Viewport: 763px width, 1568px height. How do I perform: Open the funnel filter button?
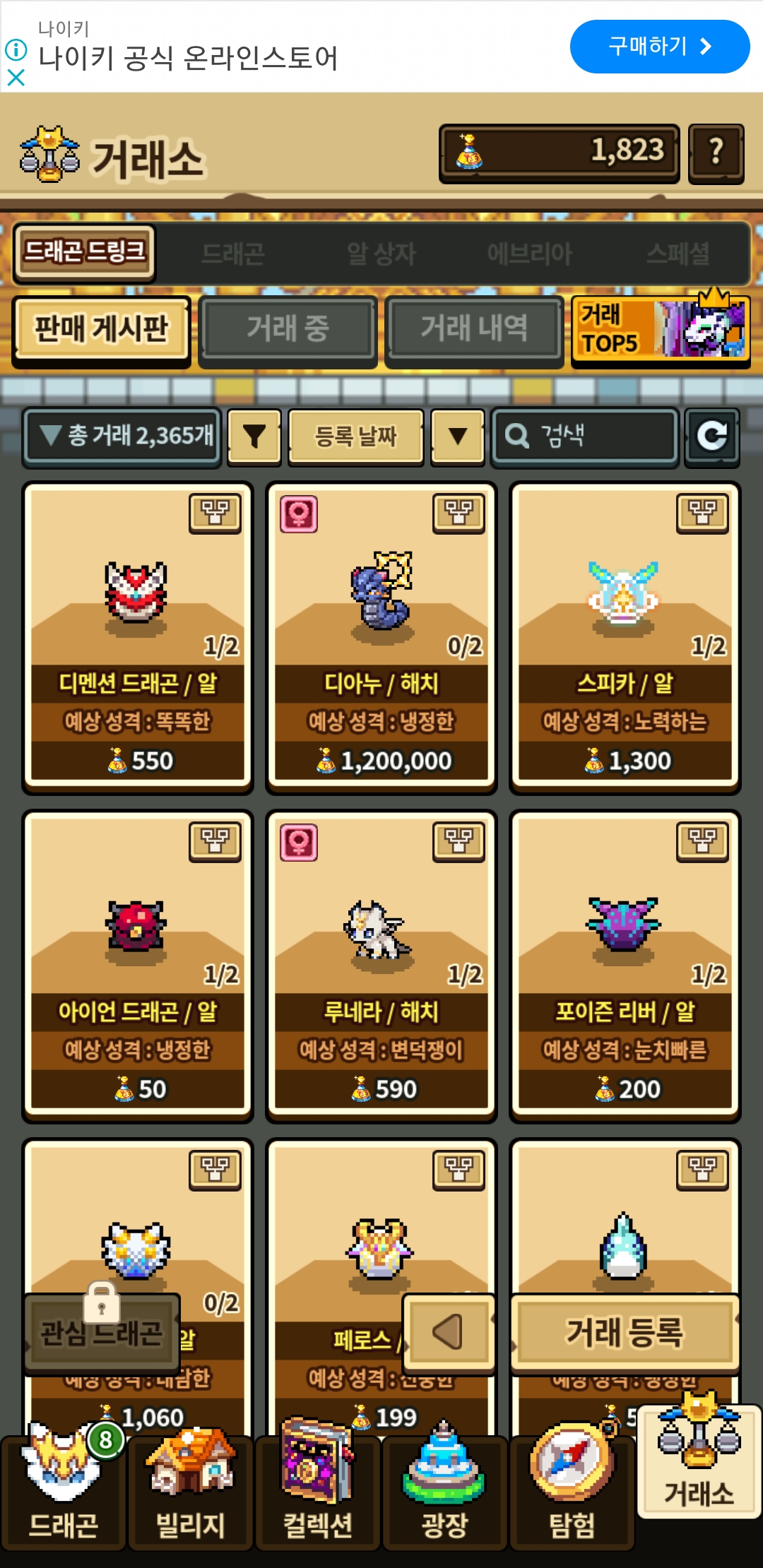(254, 436)
